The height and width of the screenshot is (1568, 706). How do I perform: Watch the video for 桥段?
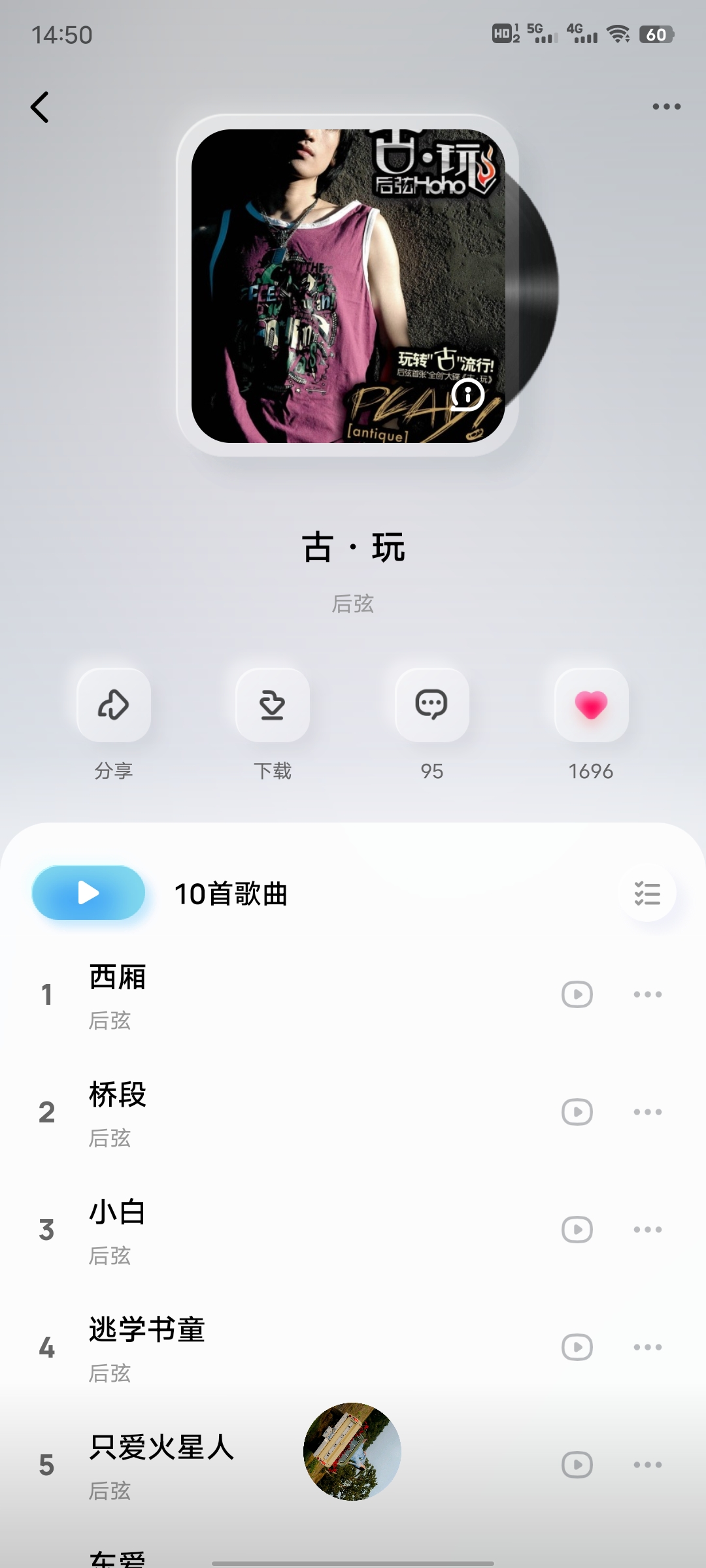(577, 1112)
